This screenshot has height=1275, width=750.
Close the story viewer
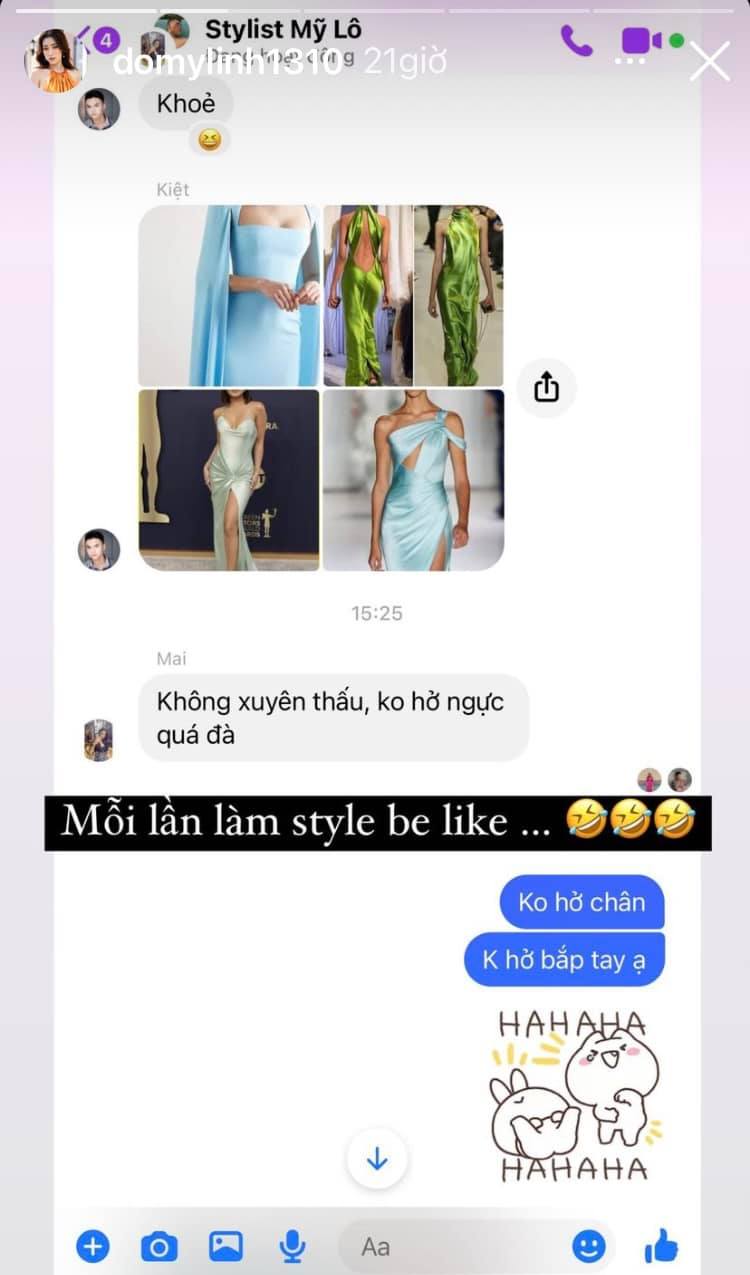coord(710,61)
